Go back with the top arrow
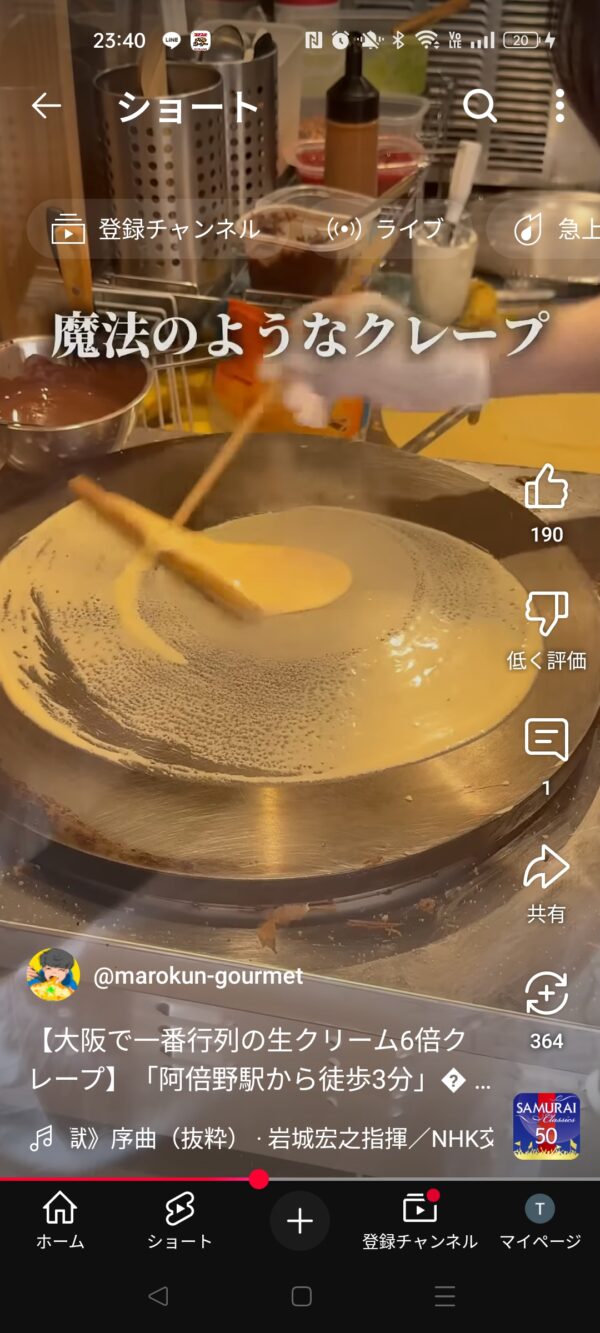Image resolution: width=600 pixels, height=1333 pixels. click(x=46, y=106)
